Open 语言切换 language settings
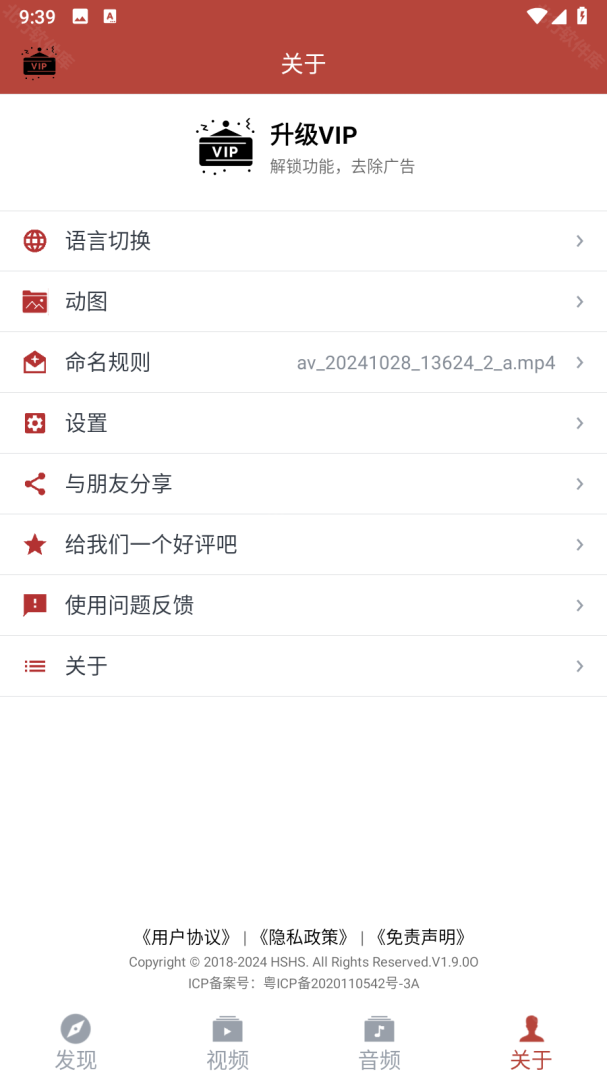The image size is (607, 1080). pos(303,241)
